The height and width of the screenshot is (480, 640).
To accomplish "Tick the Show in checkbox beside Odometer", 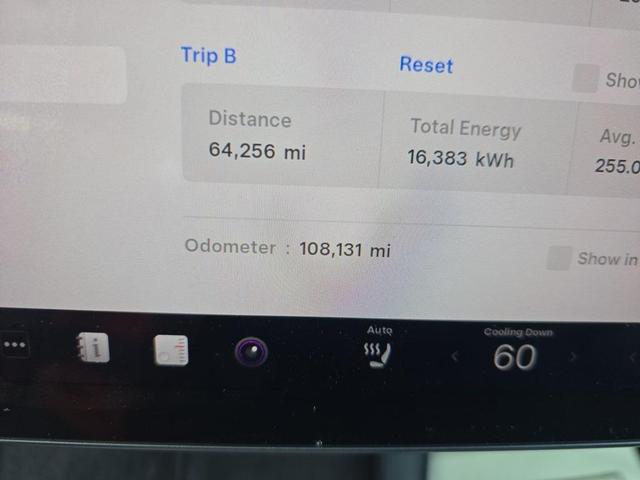I will pyautogui.click(x=560, y=258).
